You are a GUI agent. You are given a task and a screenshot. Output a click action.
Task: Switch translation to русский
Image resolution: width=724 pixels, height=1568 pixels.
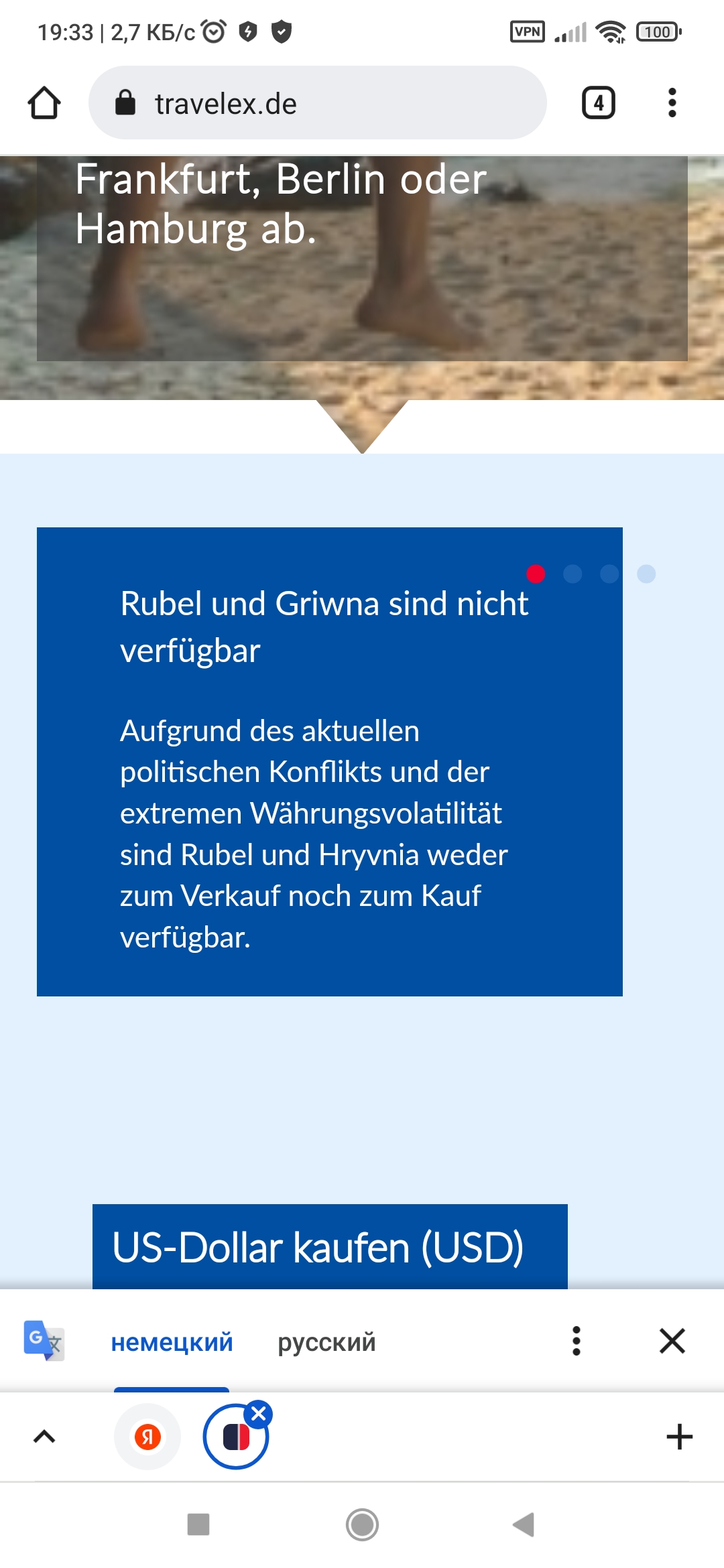(x=326, y=1342)
